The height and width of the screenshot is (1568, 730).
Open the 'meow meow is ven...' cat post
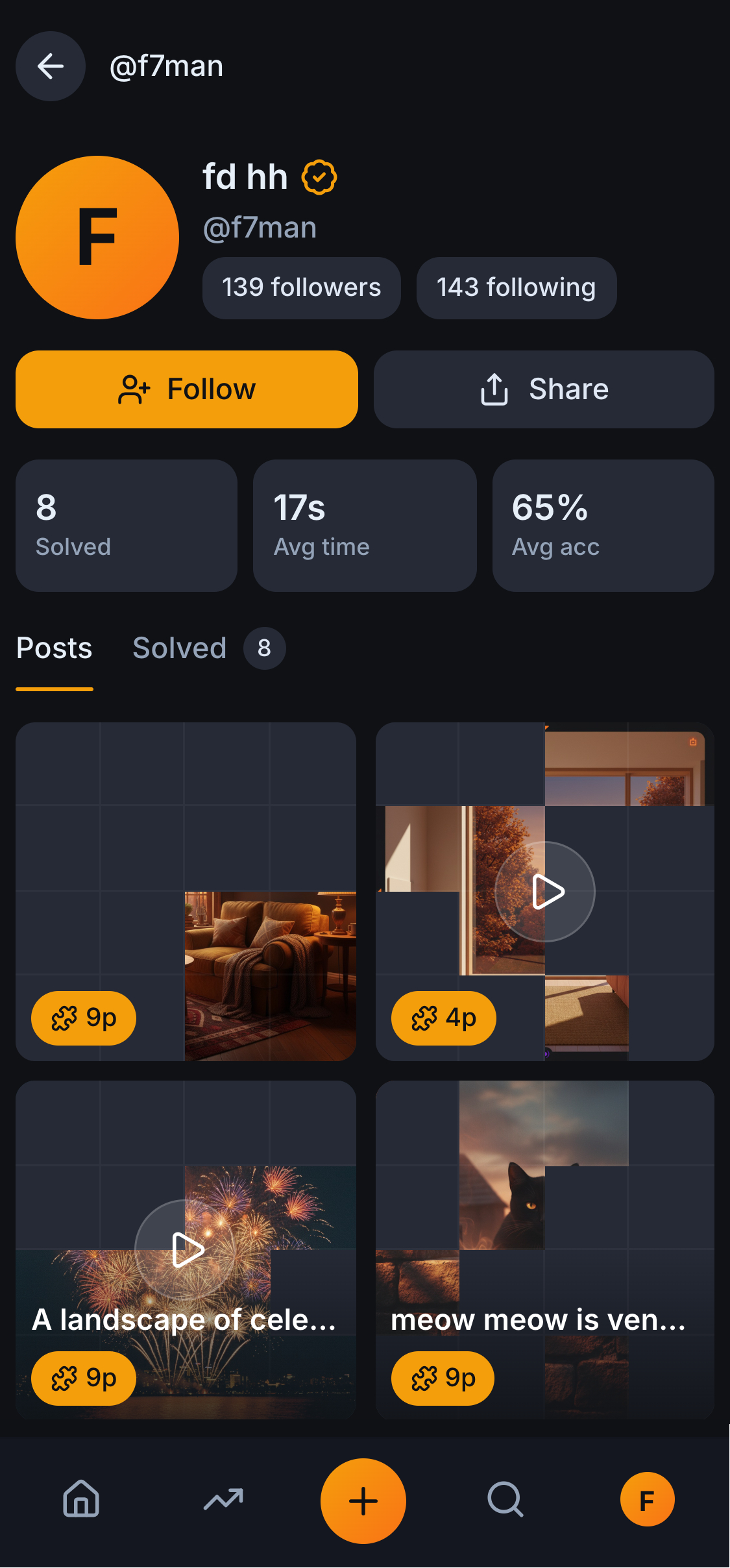coord(545,1249)
